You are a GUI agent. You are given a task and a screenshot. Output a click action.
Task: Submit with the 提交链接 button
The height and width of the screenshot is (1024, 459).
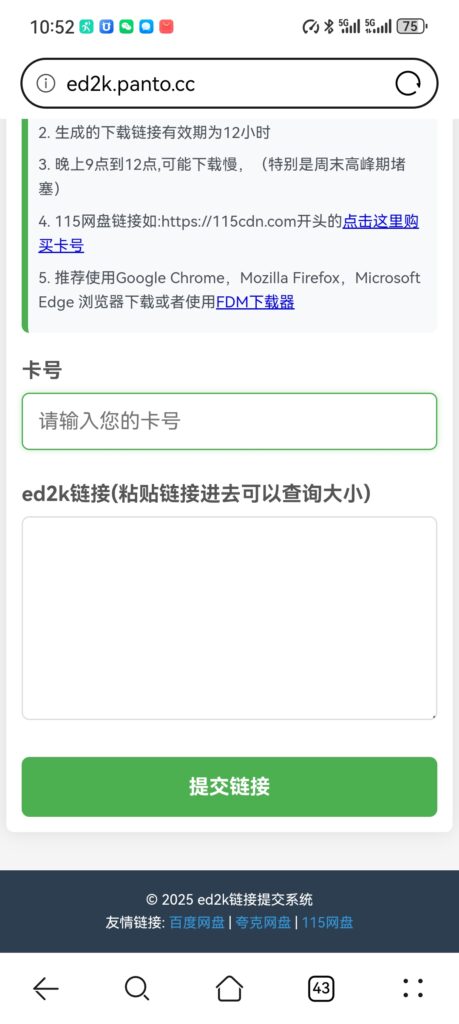pyautogui.click(x=229, y=786)
